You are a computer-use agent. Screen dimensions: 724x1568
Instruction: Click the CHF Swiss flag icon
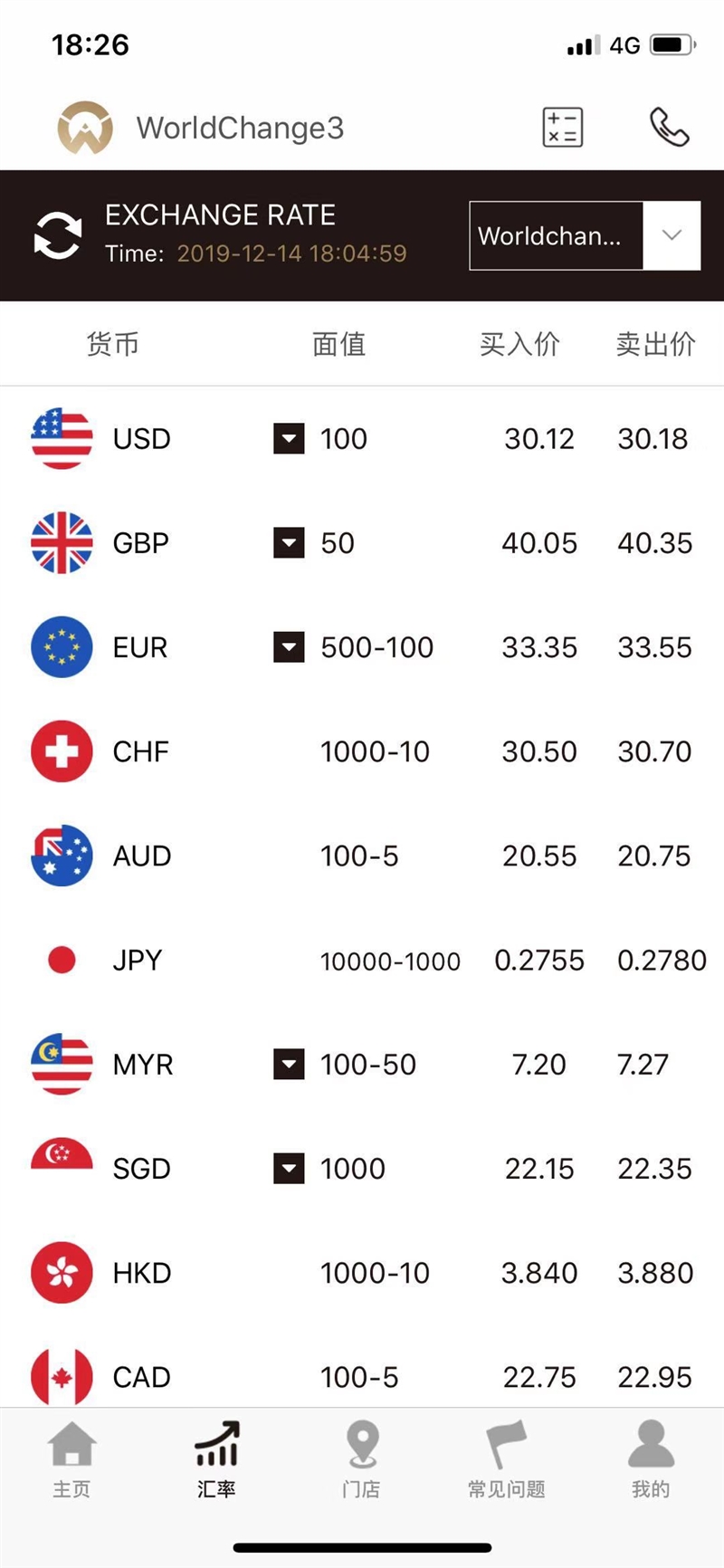pyautogui.click(x=62, y=751)
